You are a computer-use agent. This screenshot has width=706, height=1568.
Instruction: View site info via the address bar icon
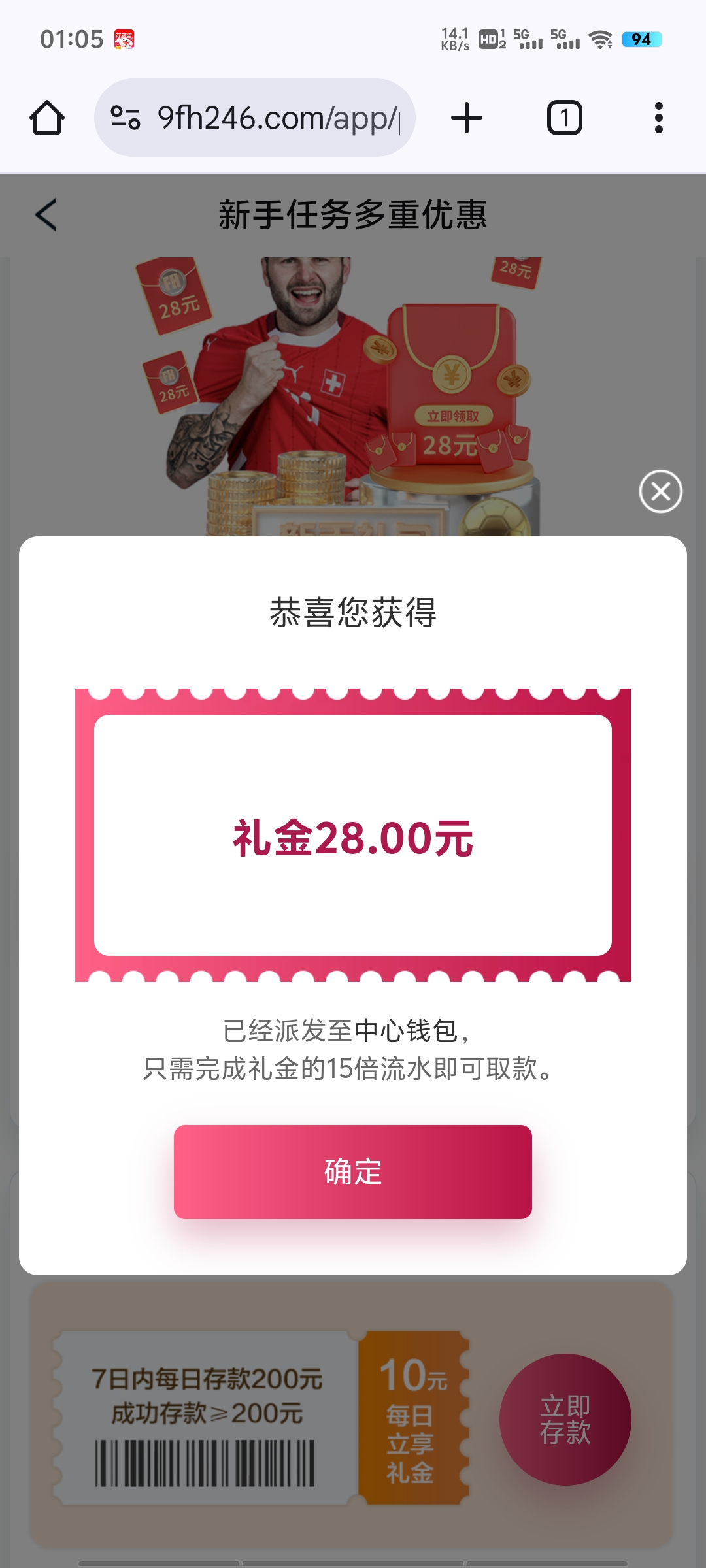click(126, 118)
